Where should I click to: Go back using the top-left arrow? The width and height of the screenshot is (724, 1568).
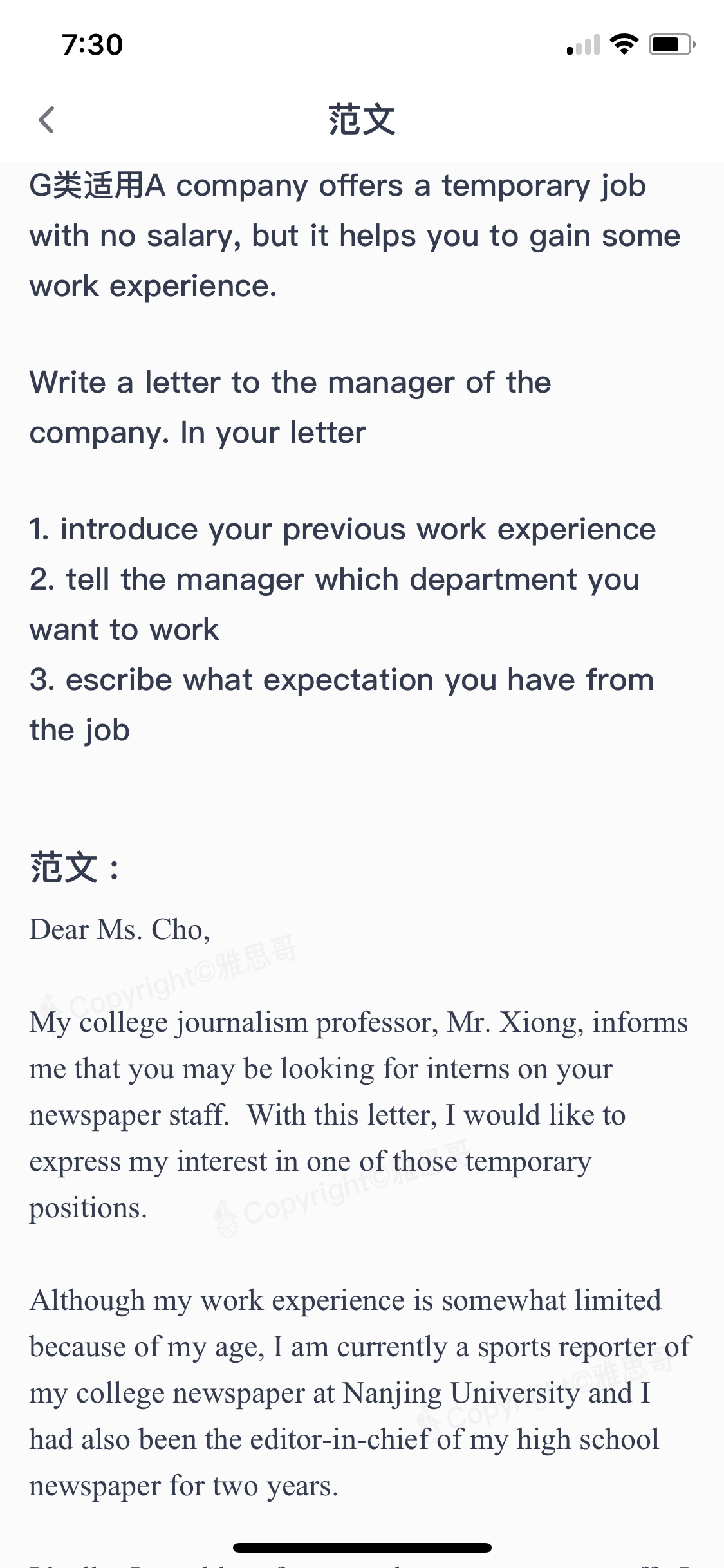46,120
